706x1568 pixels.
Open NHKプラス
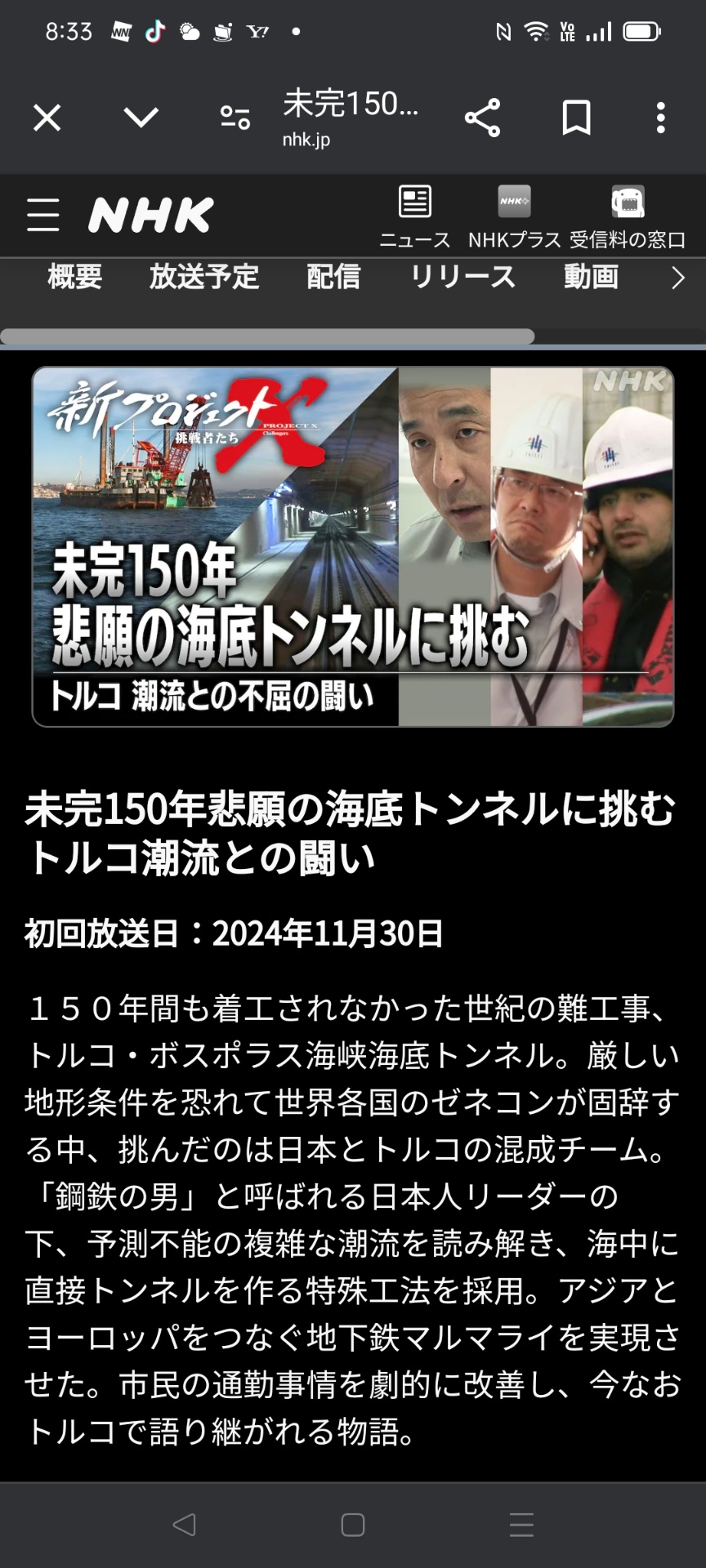pos(514,216)
